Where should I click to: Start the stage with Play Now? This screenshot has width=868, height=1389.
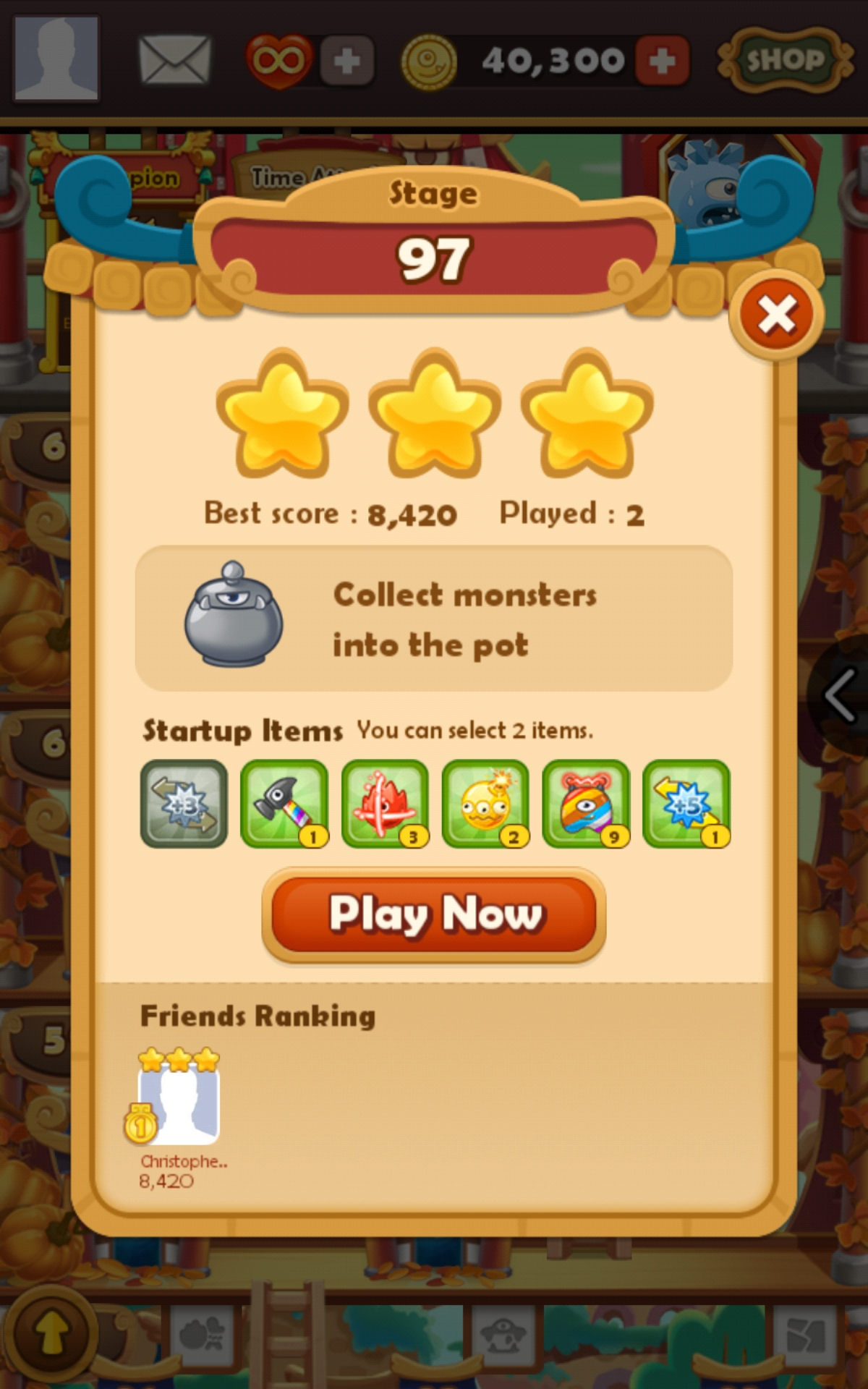434,914
